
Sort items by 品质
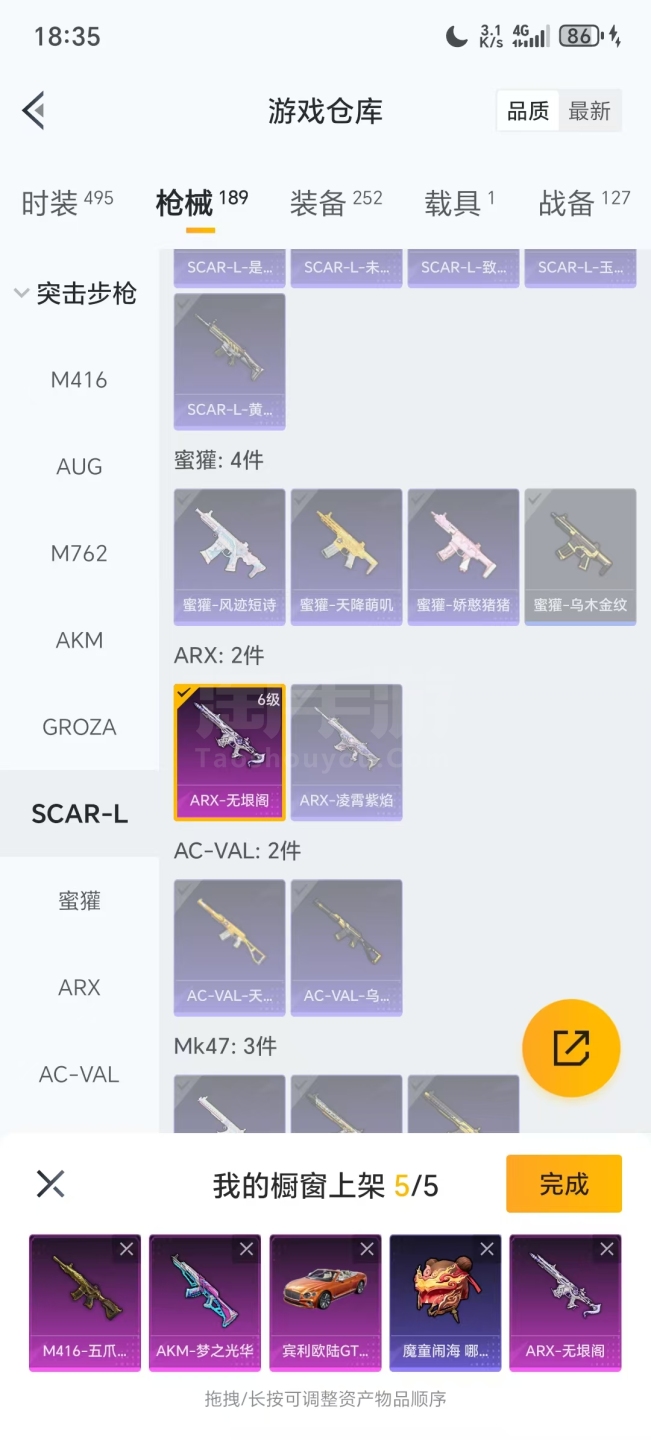[528, 111]
